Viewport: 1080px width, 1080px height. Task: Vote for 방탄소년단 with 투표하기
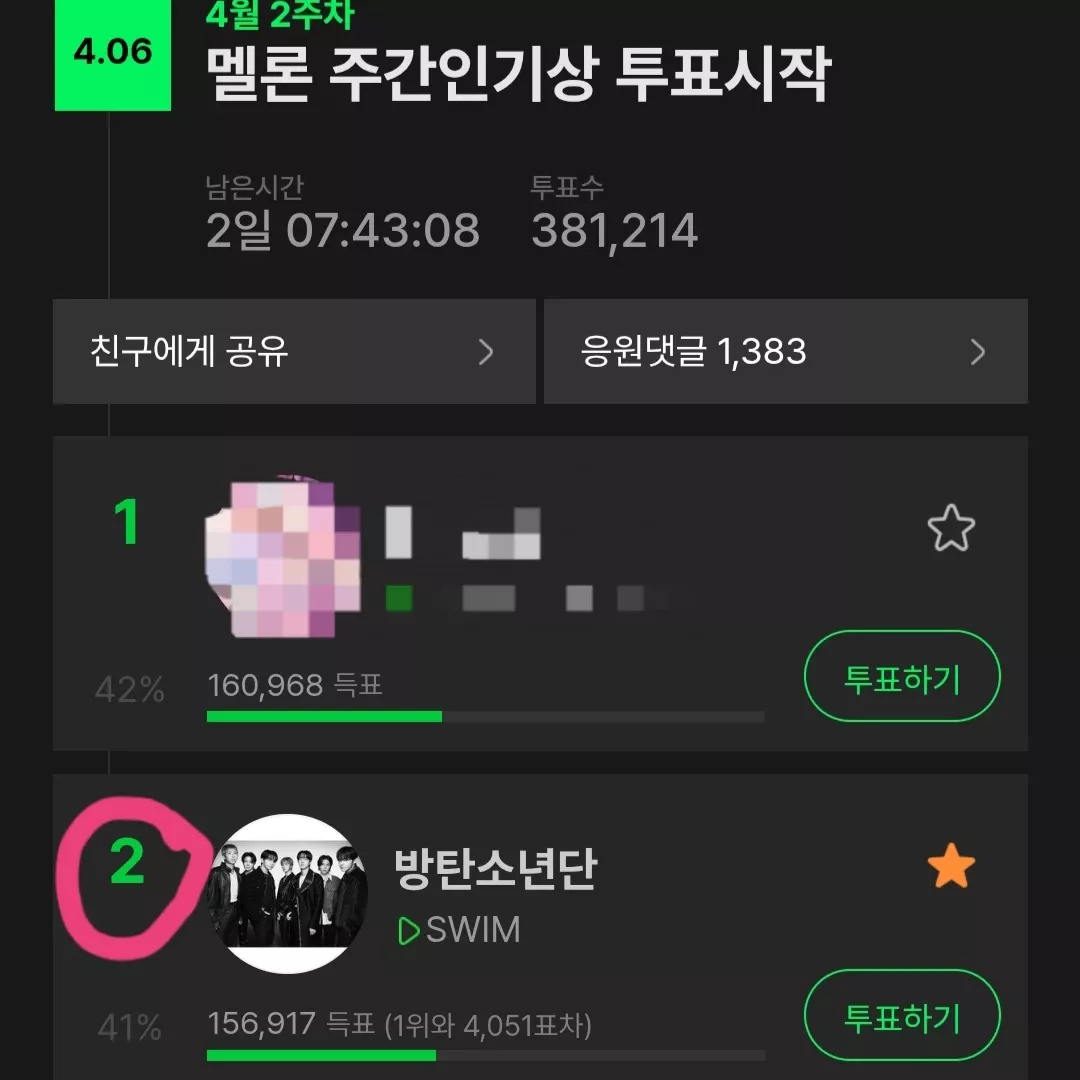coord(902,1016)
